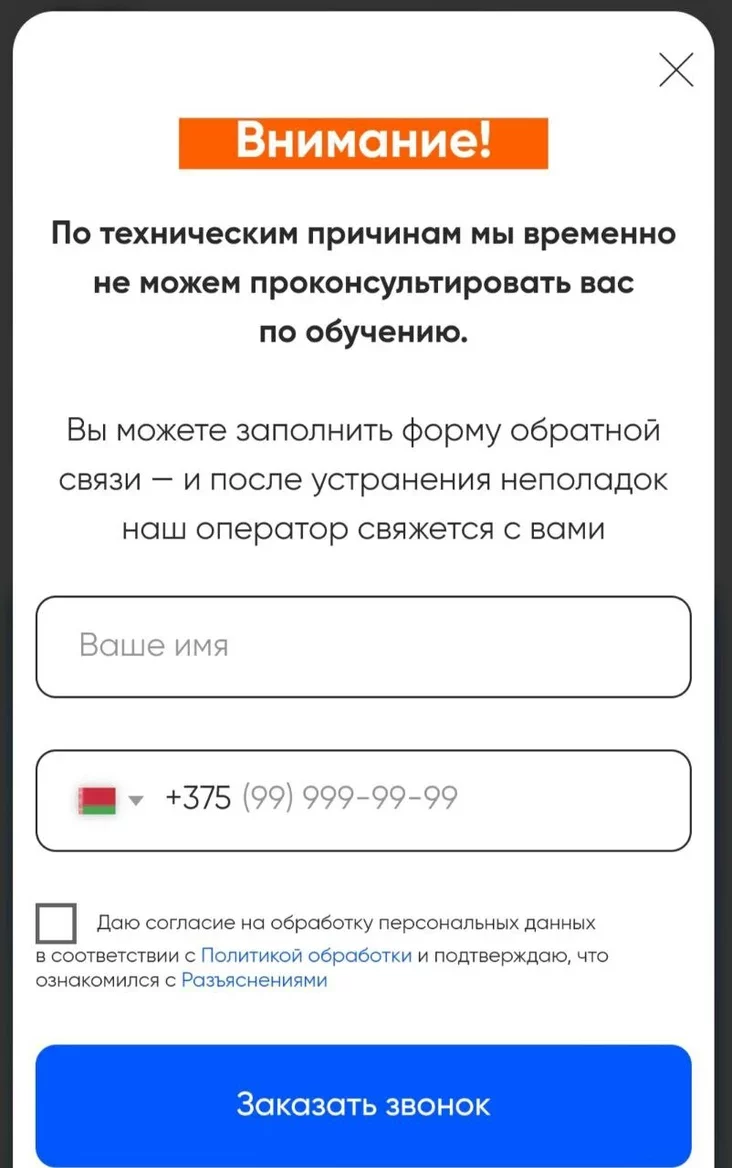Tap the Ваше имя input field
This screenshot has width=732, height=1168.
[x=363, y=646]
